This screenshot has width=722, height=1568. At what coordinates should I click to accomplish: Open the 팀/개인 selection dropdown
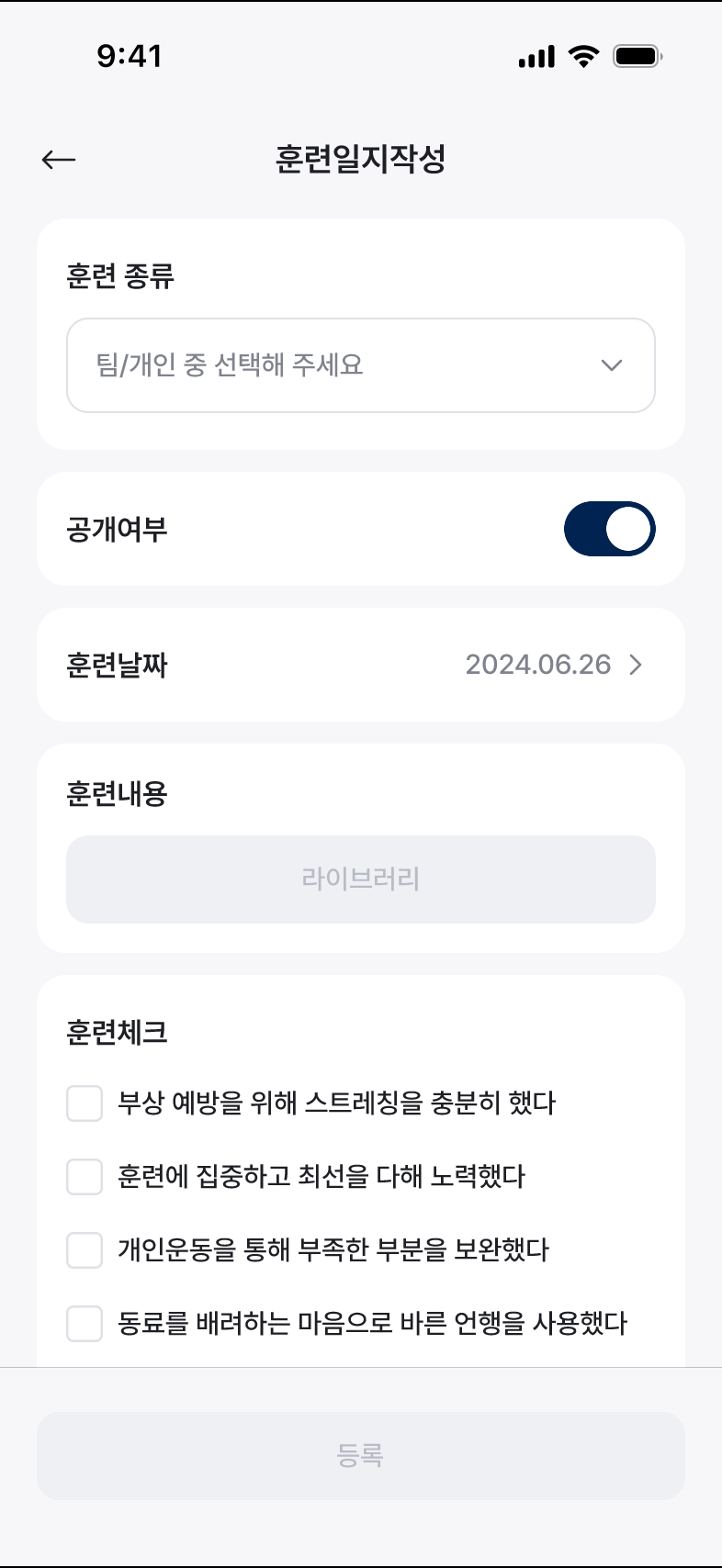coord(360,365)
